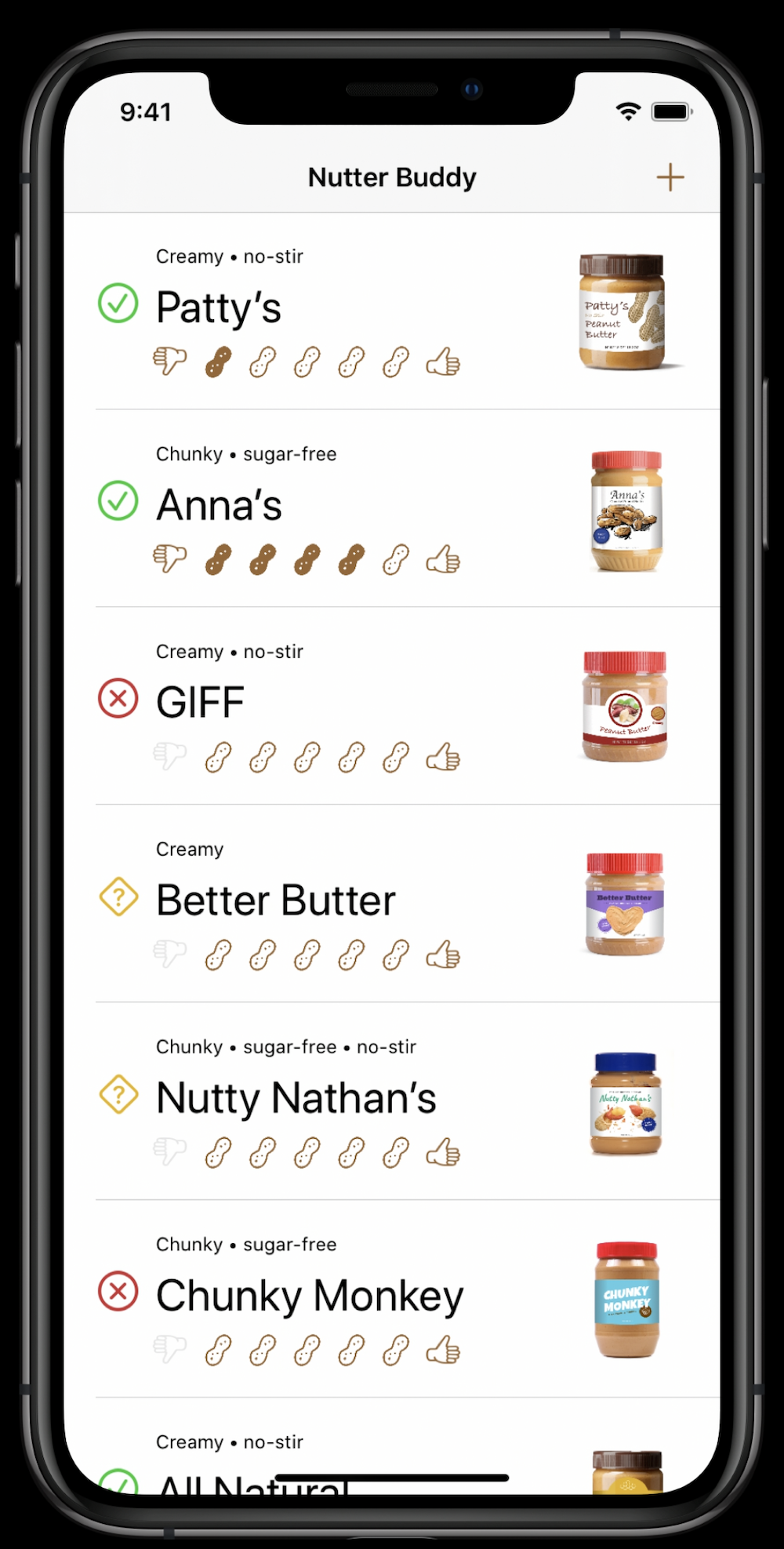Open the Chunky Monkey row

pyautogui.click(x=392, y=1299)
